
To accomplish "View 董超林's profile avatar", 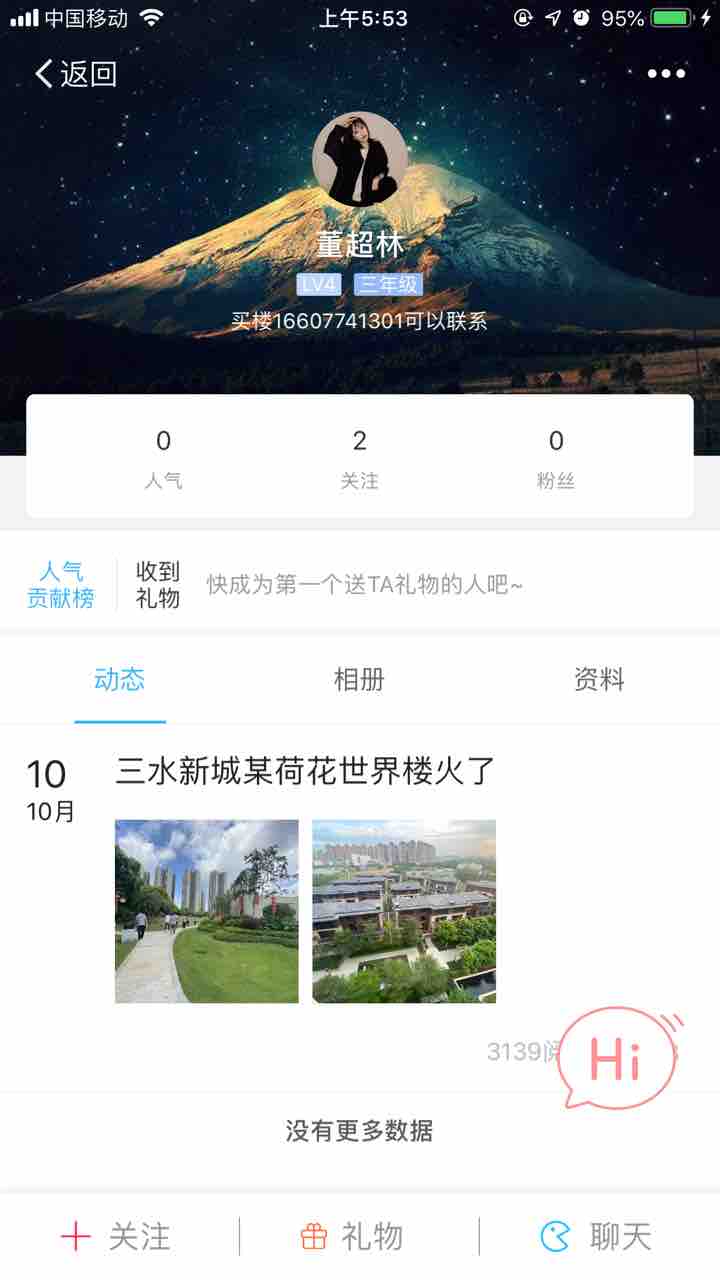I will (x=360, y=160).
